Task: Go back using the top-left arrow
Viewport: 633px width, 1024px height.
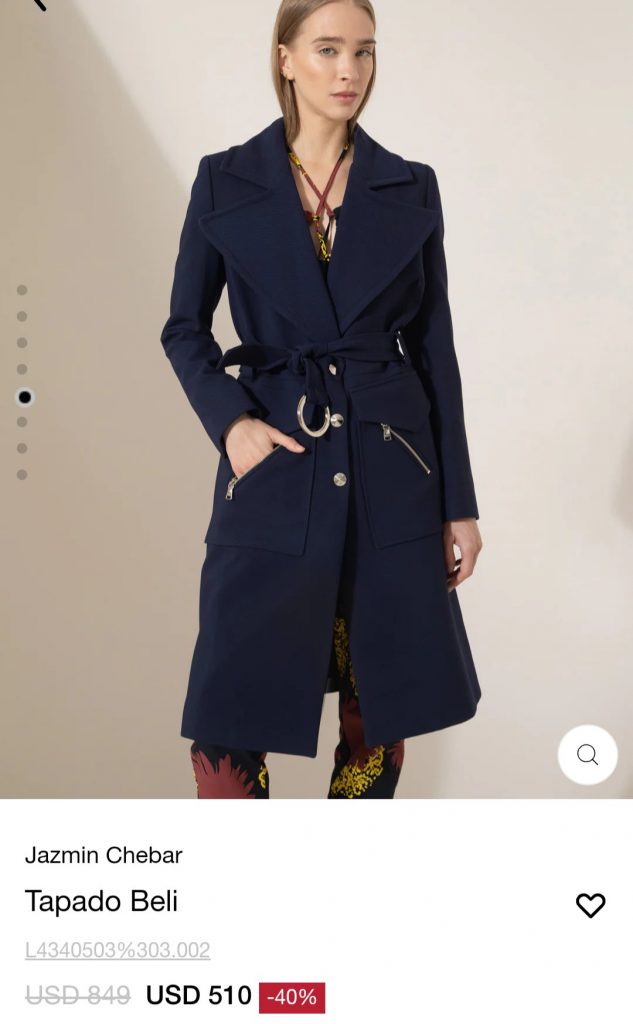Action: 40,4
